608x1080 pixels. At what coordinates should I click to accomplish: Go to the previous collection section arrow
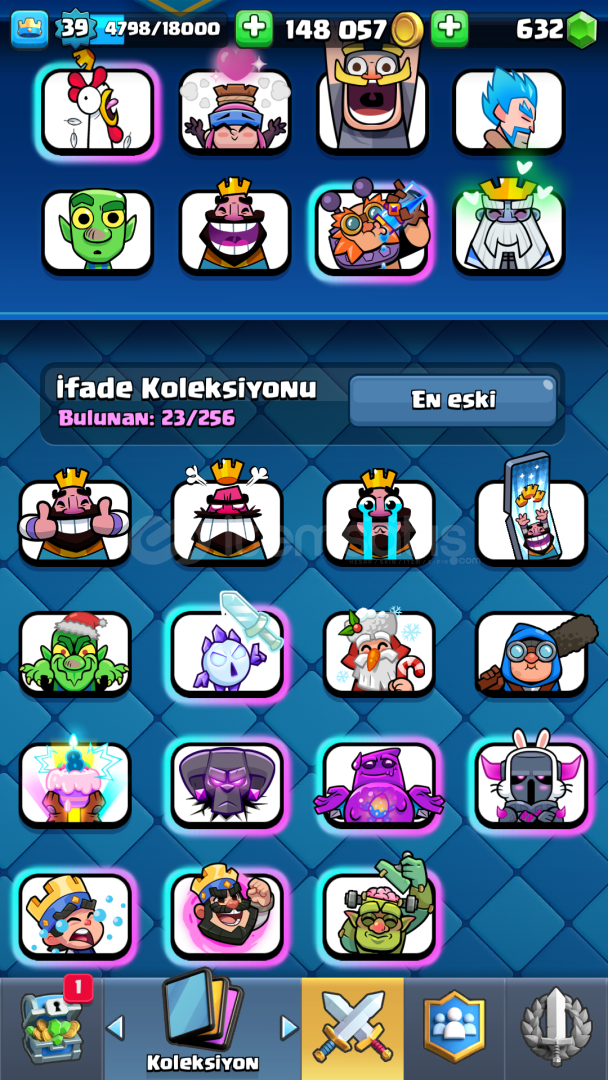(116, 1027)
